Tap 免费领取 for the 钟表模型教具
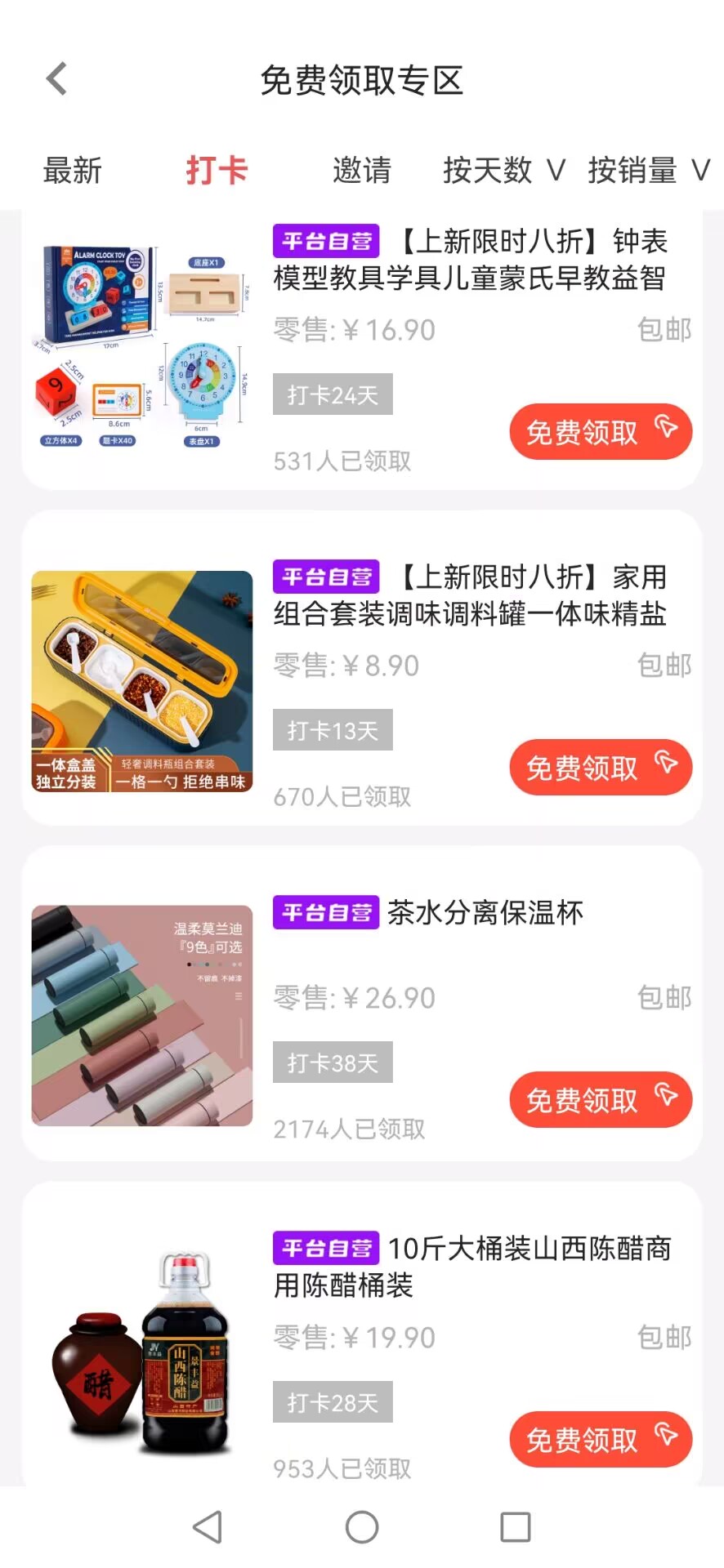This screenshot has width=724, height=1568. point(601,431)
